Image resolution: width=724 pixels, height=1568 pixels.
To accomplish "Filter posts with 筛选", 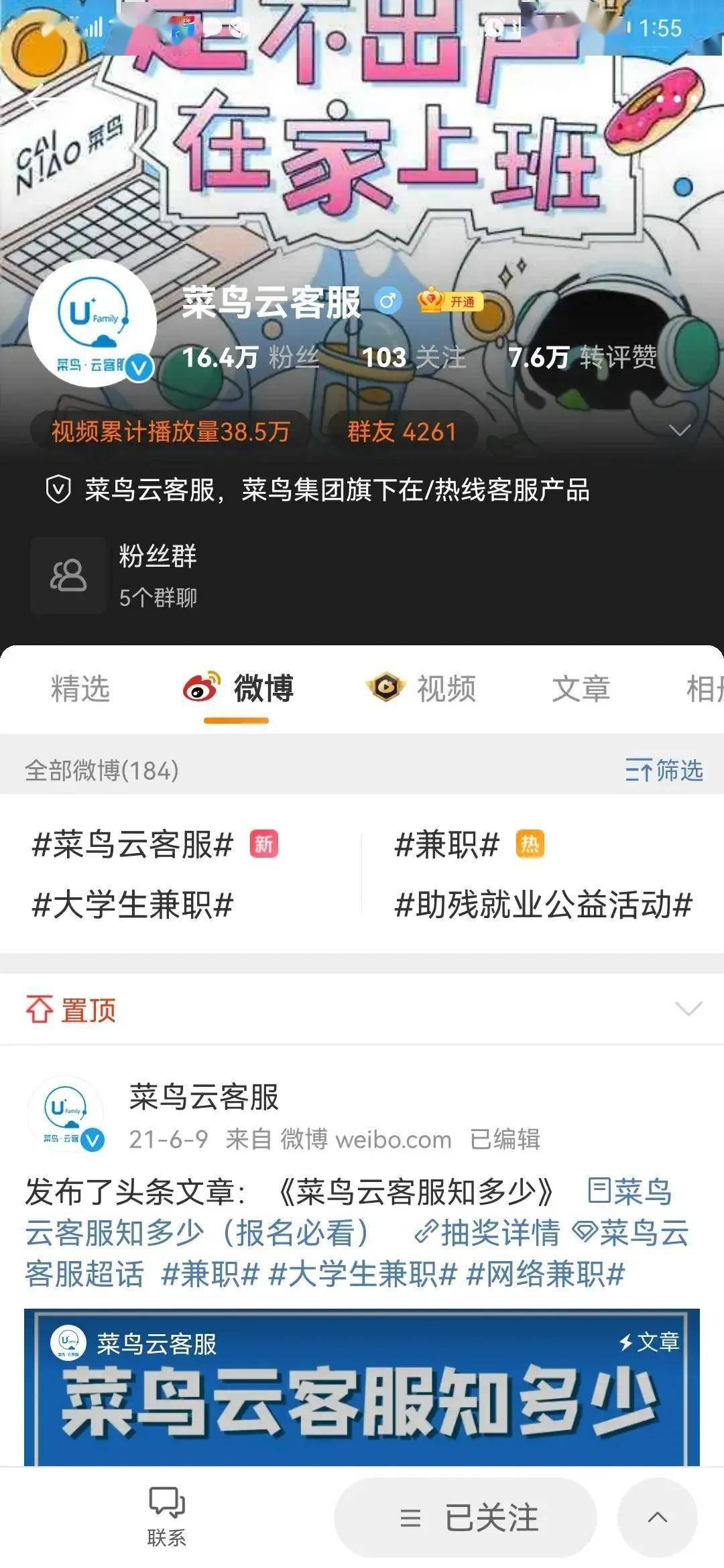I will click(x=664, y=771).
